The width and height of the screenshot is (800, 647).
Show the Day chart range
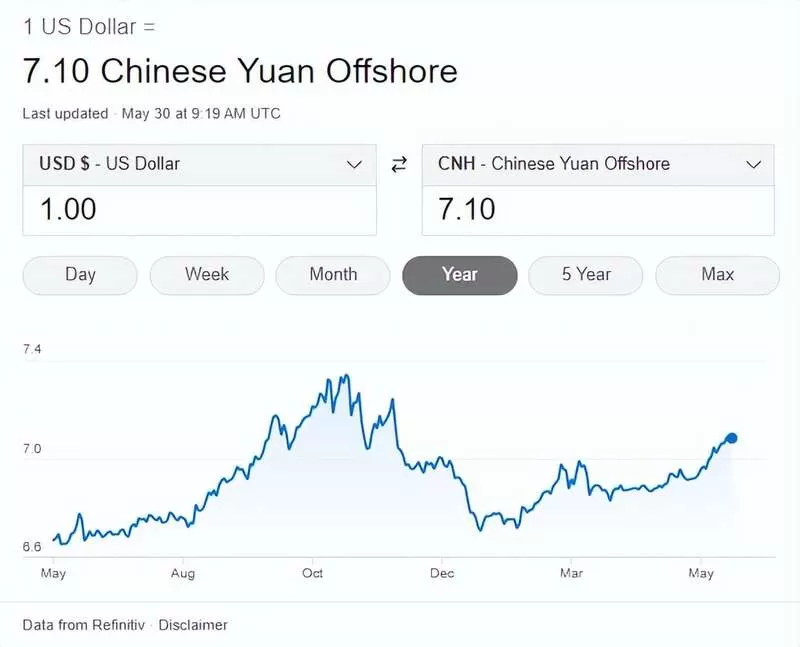point(80,275)
